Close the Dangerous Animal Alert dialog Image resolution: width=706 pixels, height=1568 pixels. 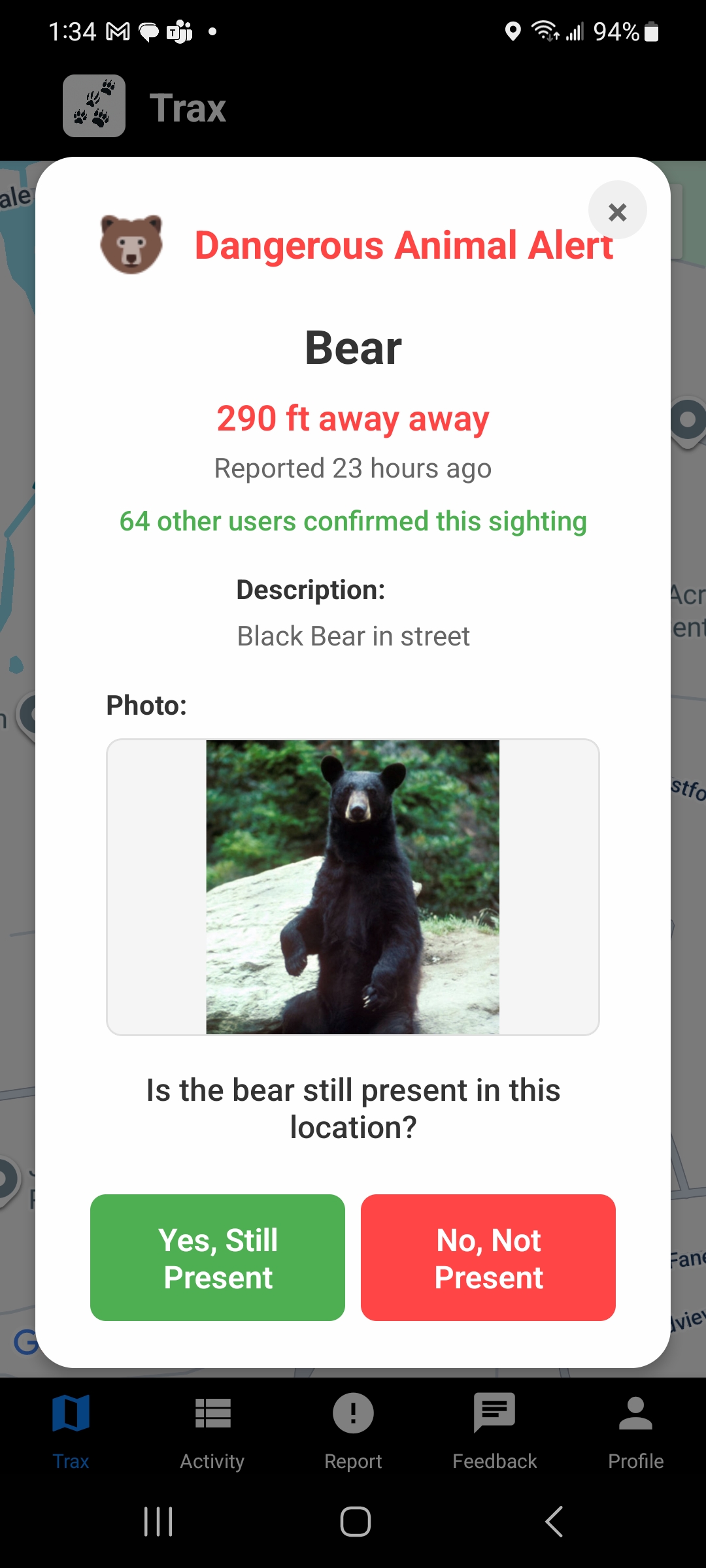click(617, 211)
